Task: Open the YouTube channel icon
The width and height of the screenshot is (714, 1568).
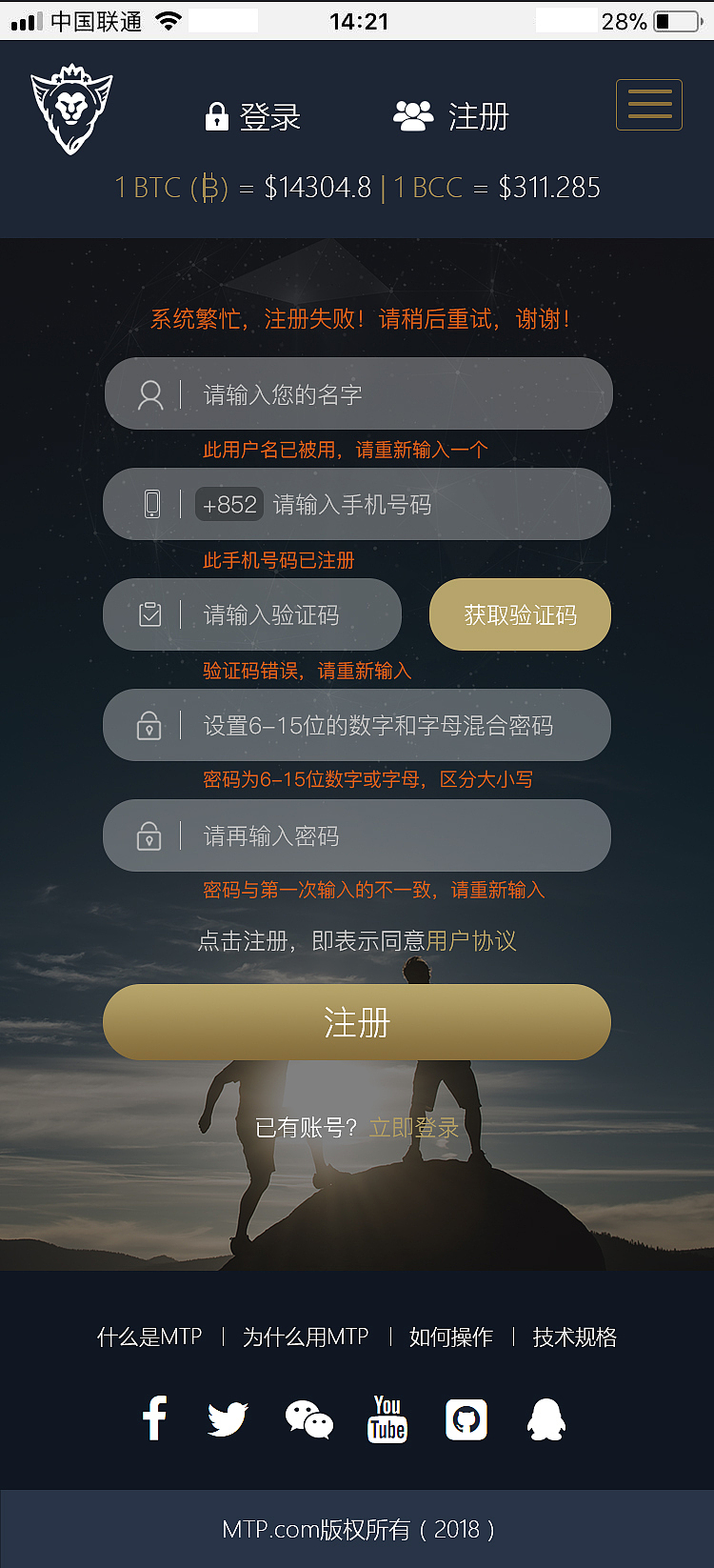Action: (387, 1418)
